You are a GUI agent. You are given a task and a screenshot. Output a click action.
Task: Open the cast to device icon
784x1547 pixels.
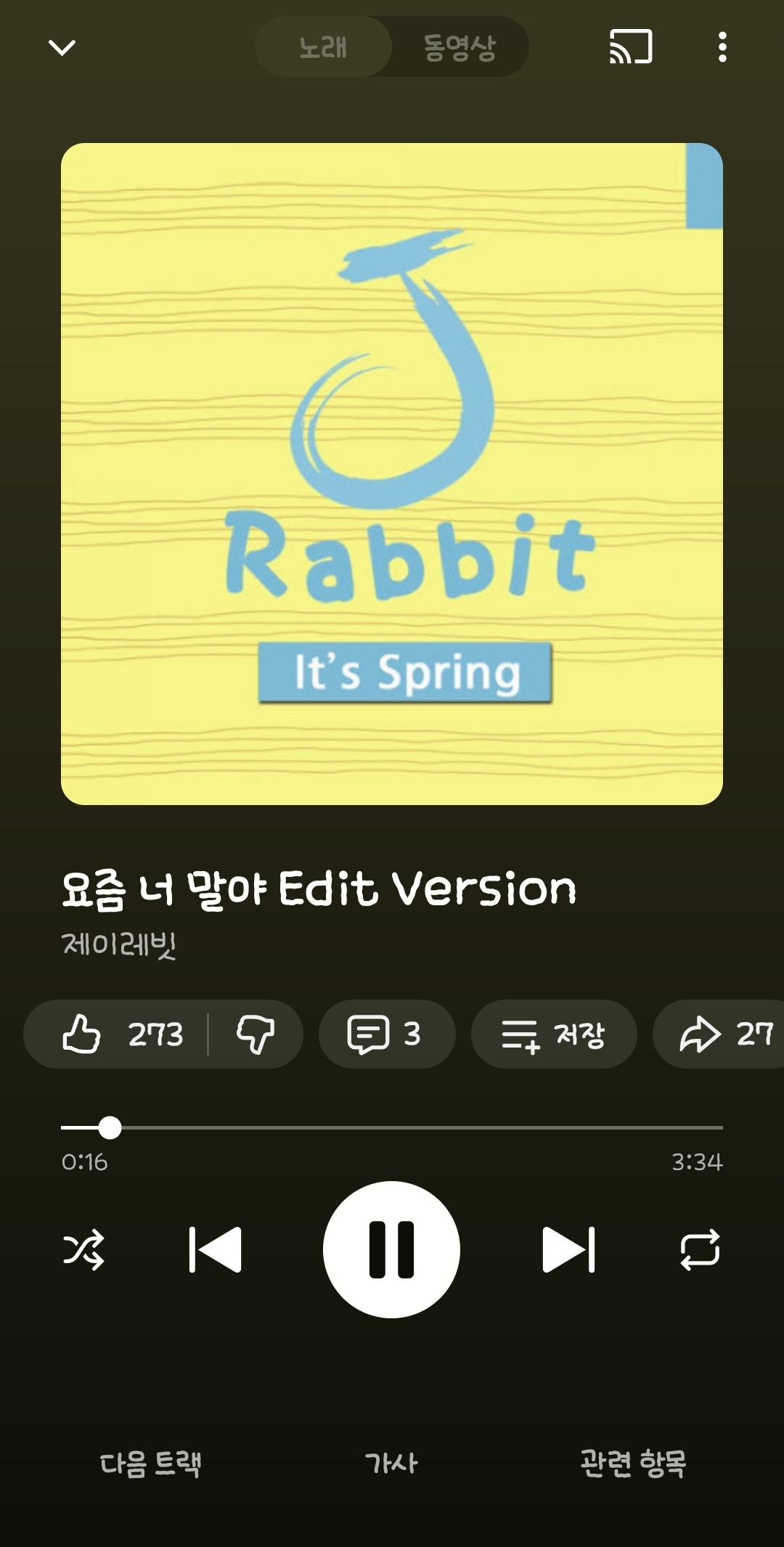[631, 47]
